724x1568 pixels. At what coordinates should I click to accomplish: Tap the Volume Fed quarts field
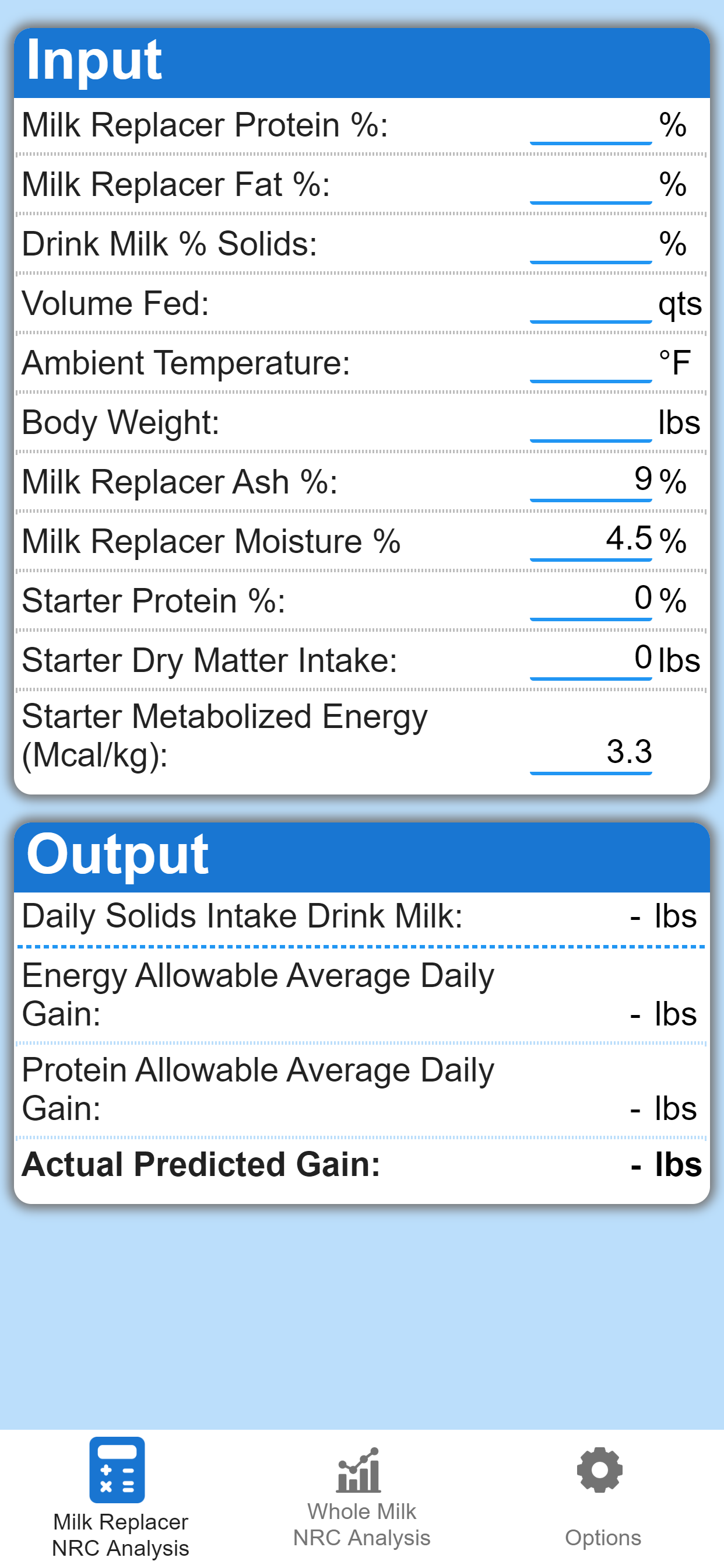click(591, 304)
